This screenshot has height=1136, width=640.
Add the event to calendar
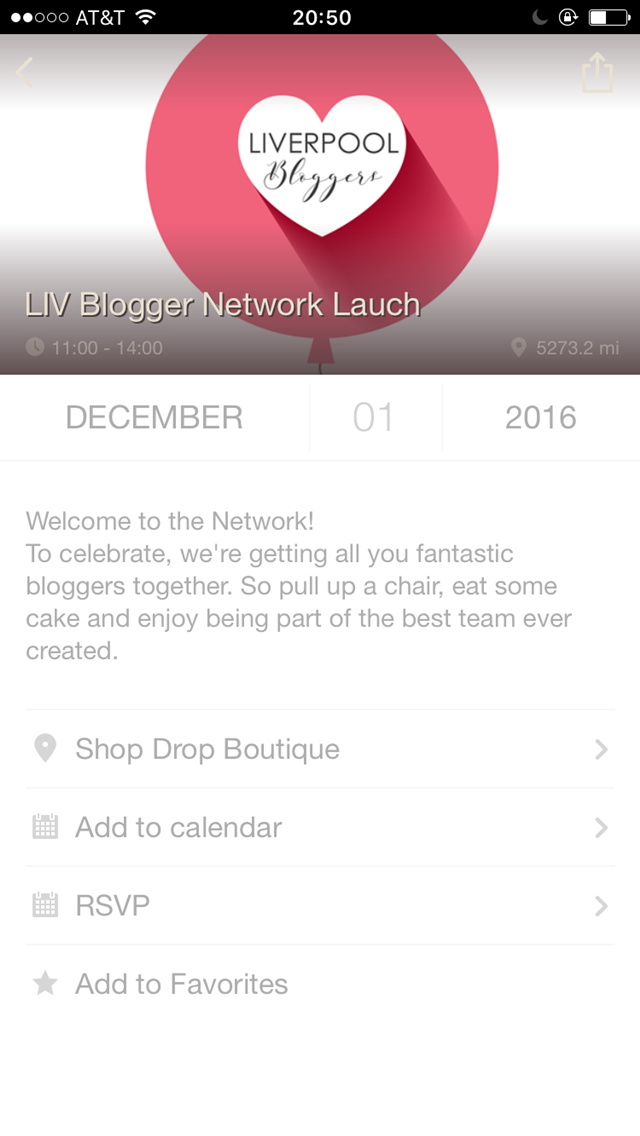tap(318, 827)
